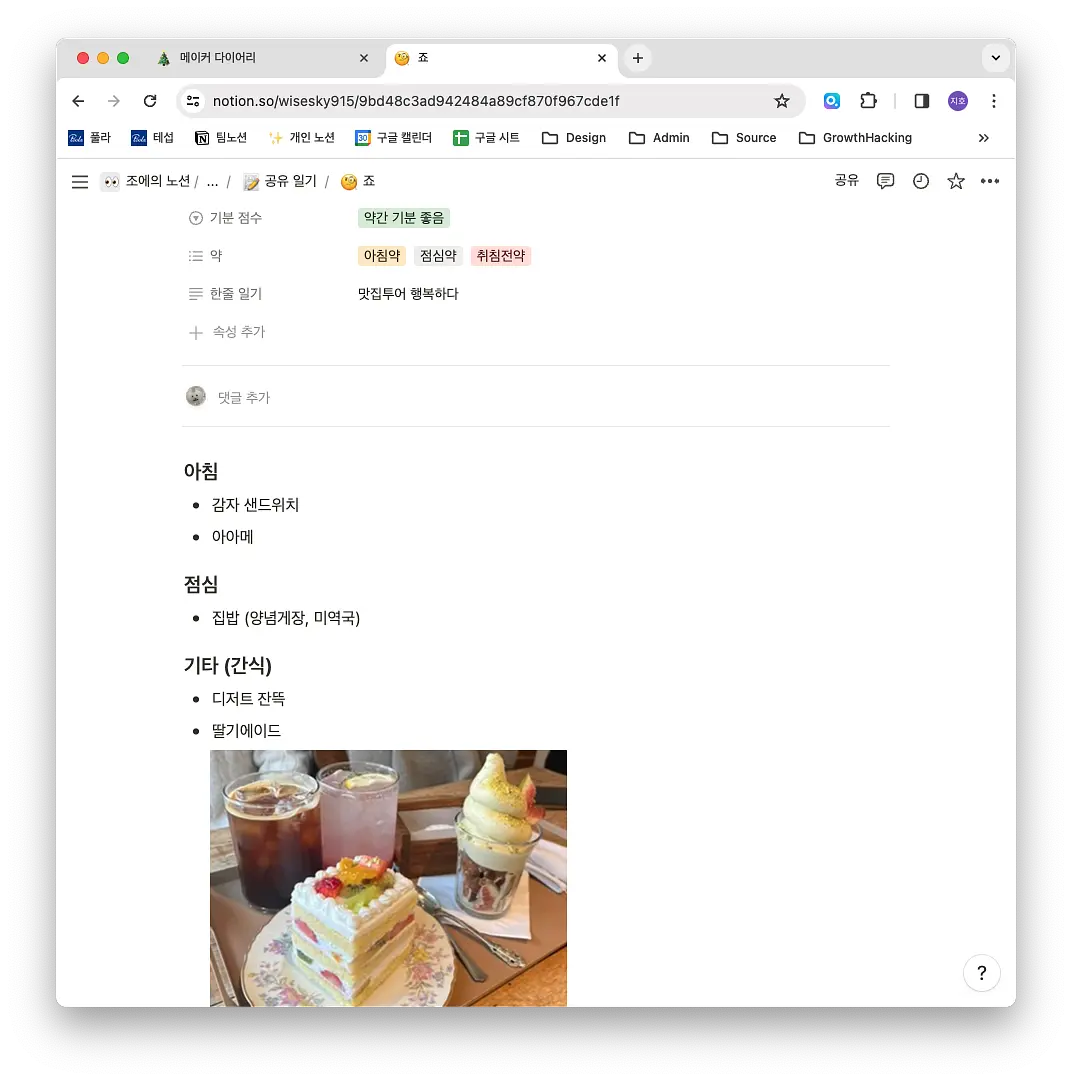This screenshot has height=1081, width=1072.
Task: Bookmark this URL with the address bar star
Action: click(x=782, y=101)
